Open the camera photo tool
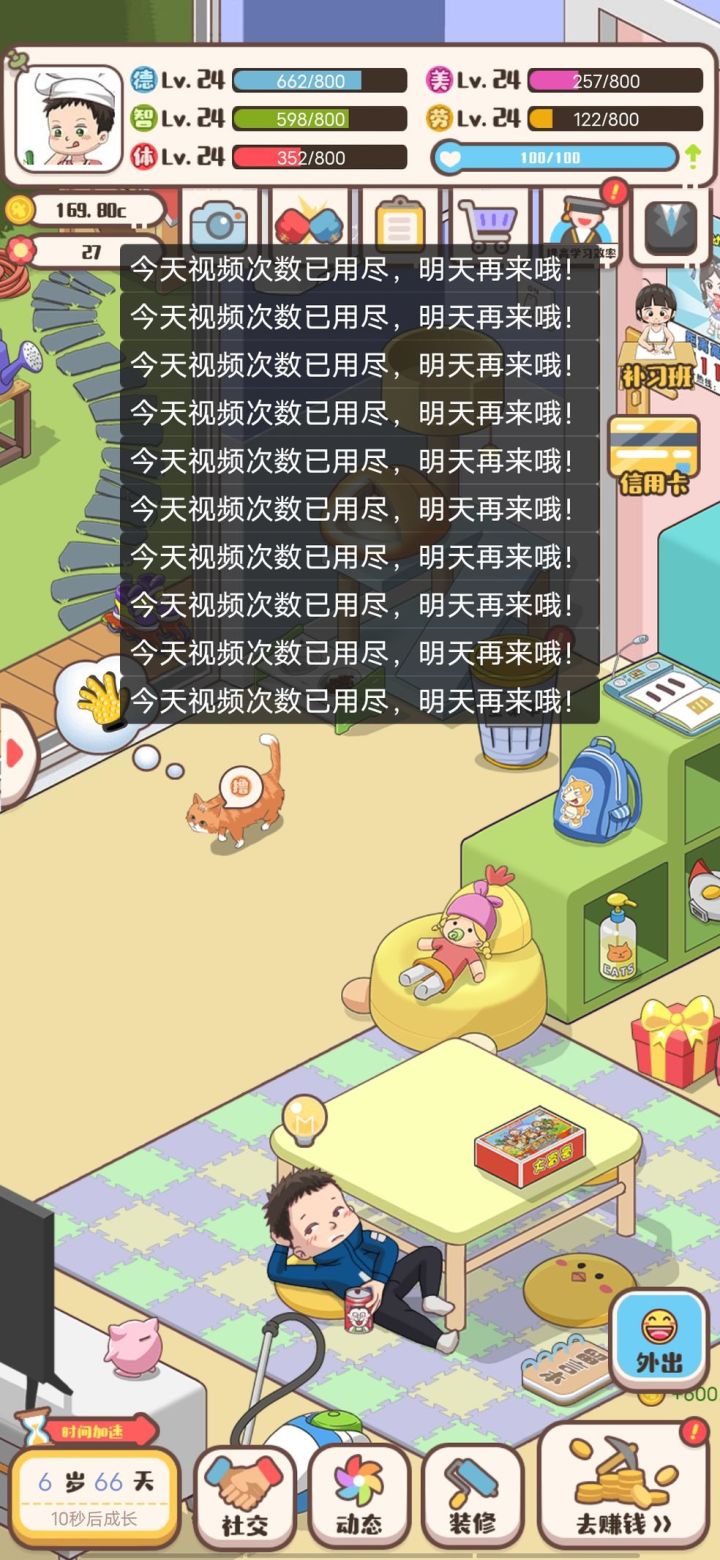Screen dimensions: 720x1560 coord(219,222)
